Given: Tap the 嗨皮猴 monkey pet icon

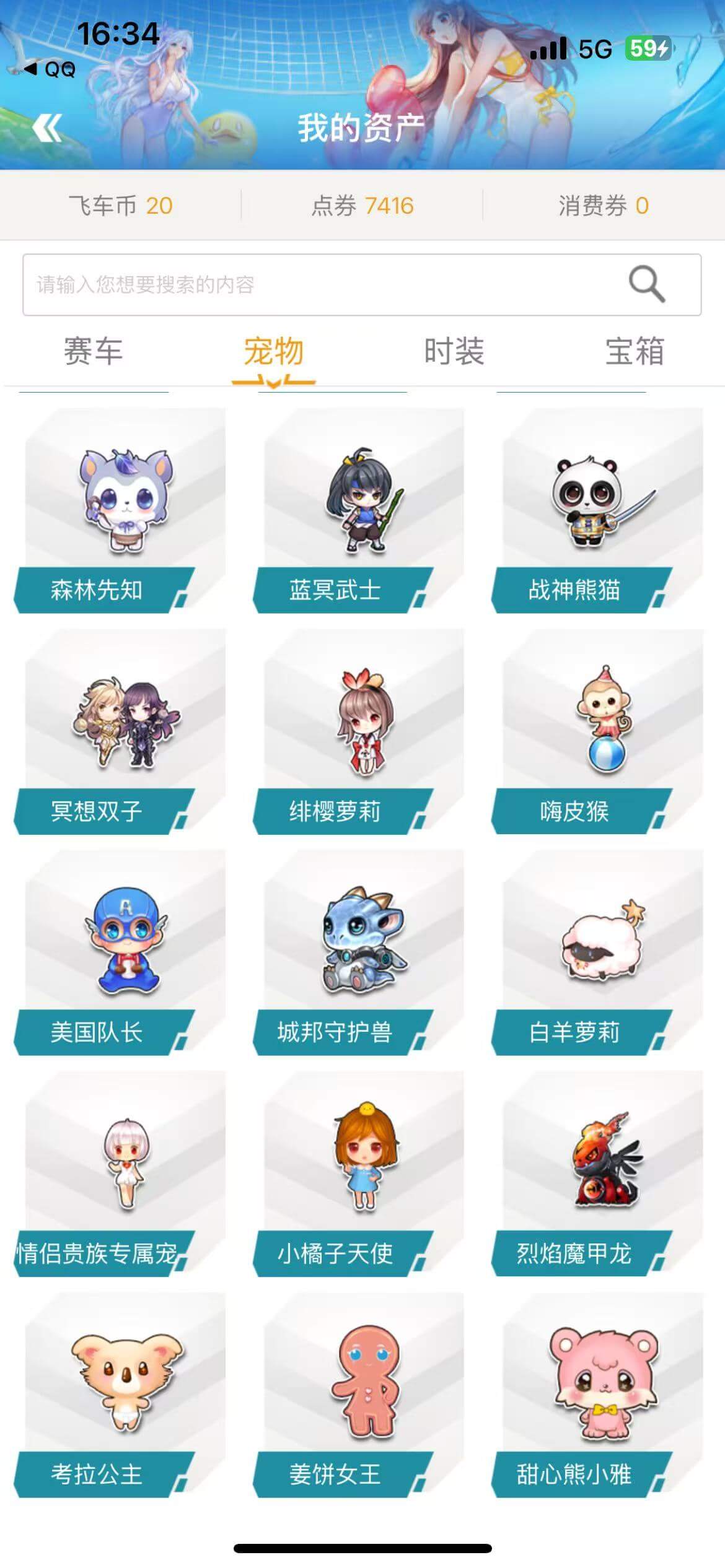Looking at the screenshot, I should click(x=595, y=725).
